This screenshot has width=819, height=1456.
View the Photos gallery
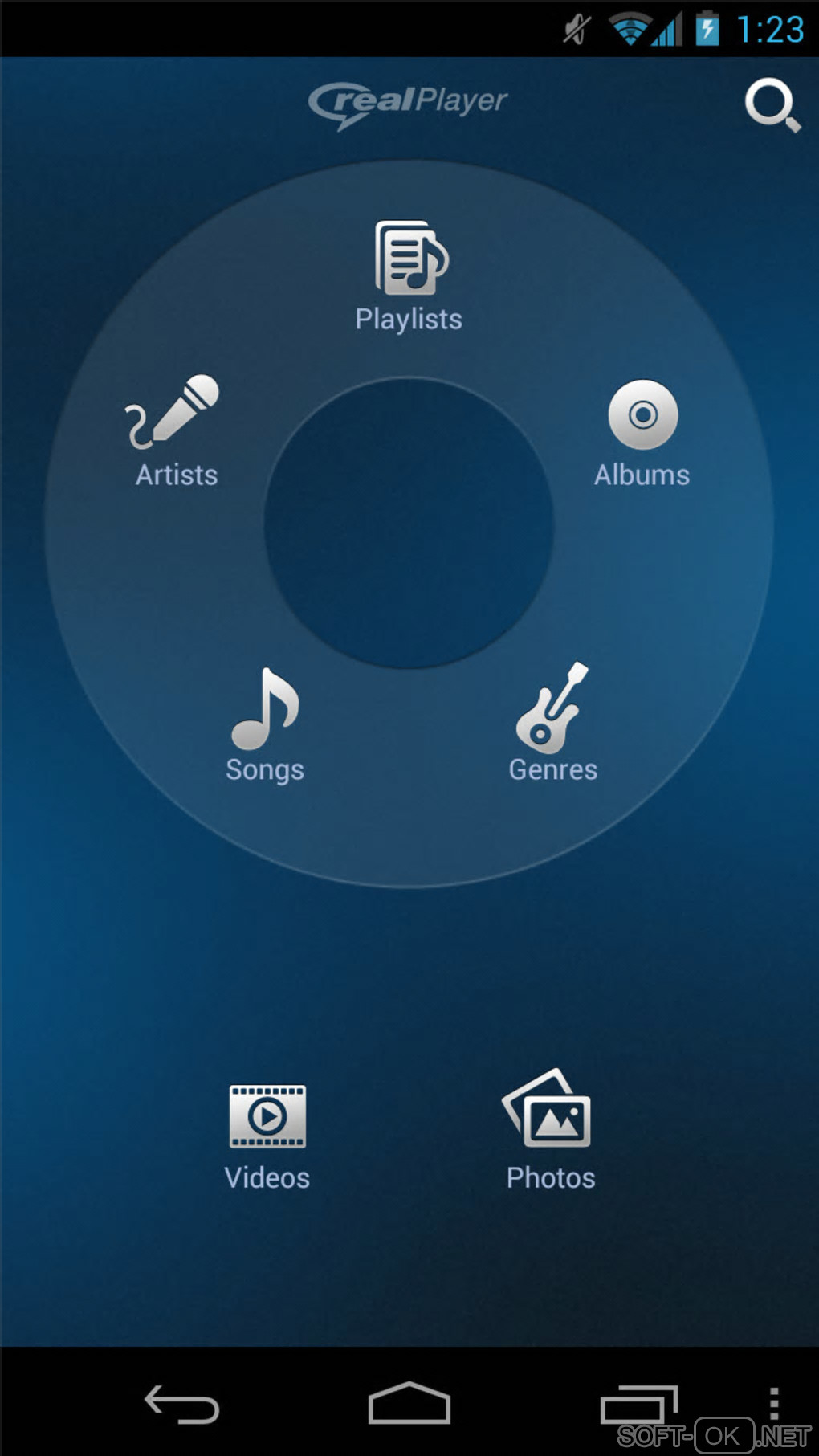(550, 1129)
